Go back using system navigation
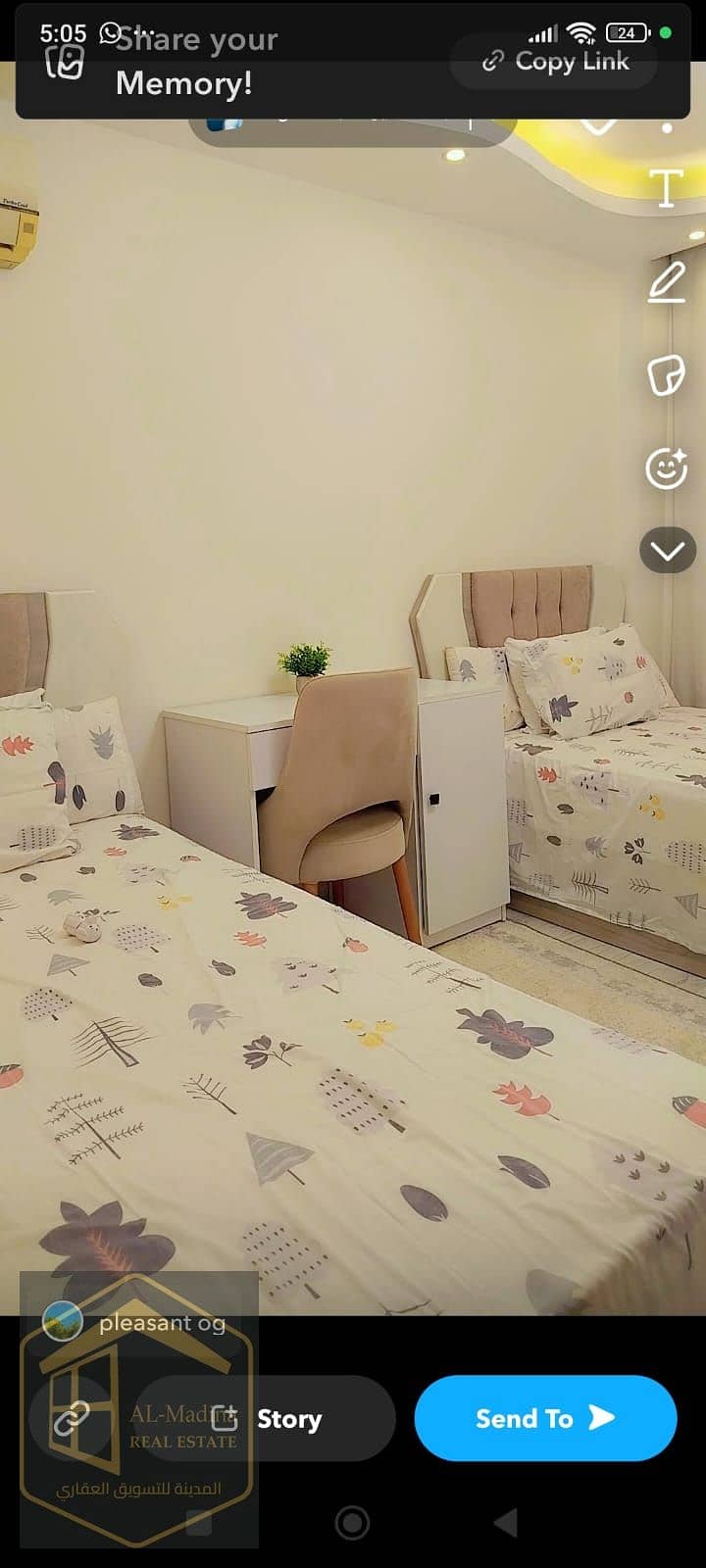The height and width of the screenshot is (1568, 706). coord(506,1522)
